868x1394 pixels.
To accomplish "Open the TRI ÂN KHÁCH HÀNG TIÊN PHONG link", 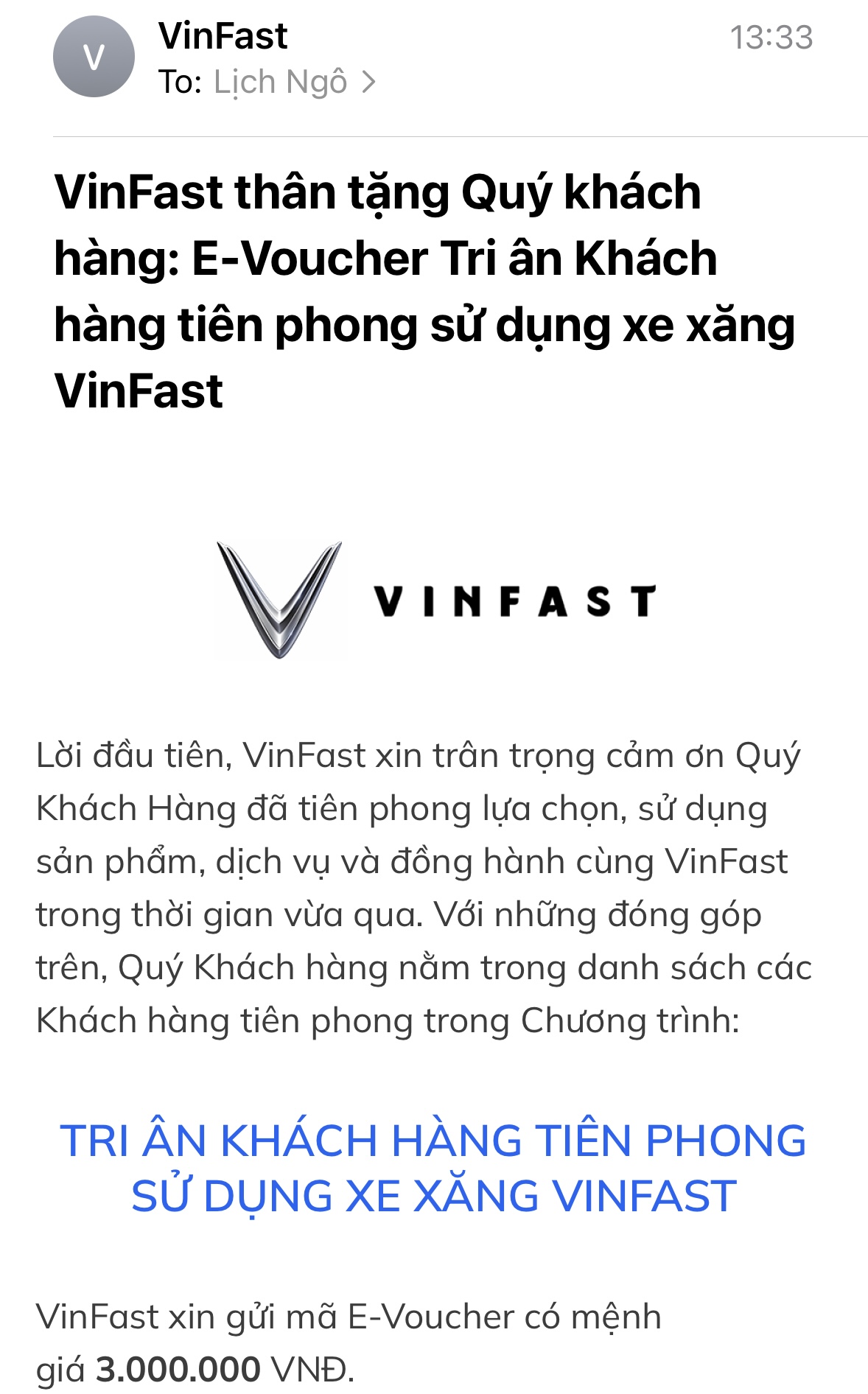I will pos(433,1167).
